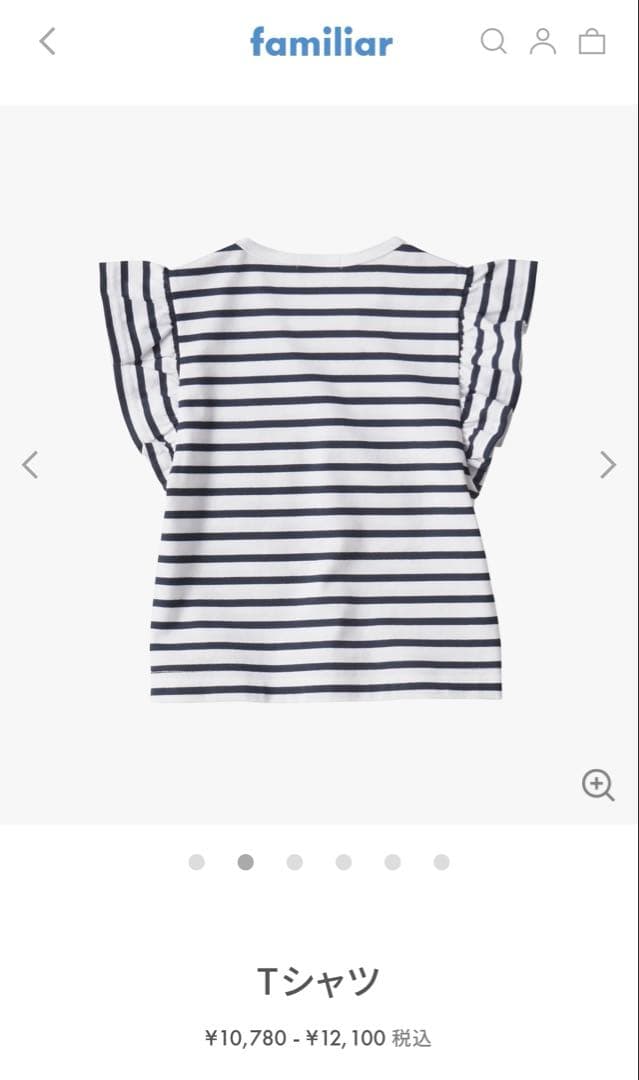
Task: Jump to the last image dot
Action: coord(441,862)
